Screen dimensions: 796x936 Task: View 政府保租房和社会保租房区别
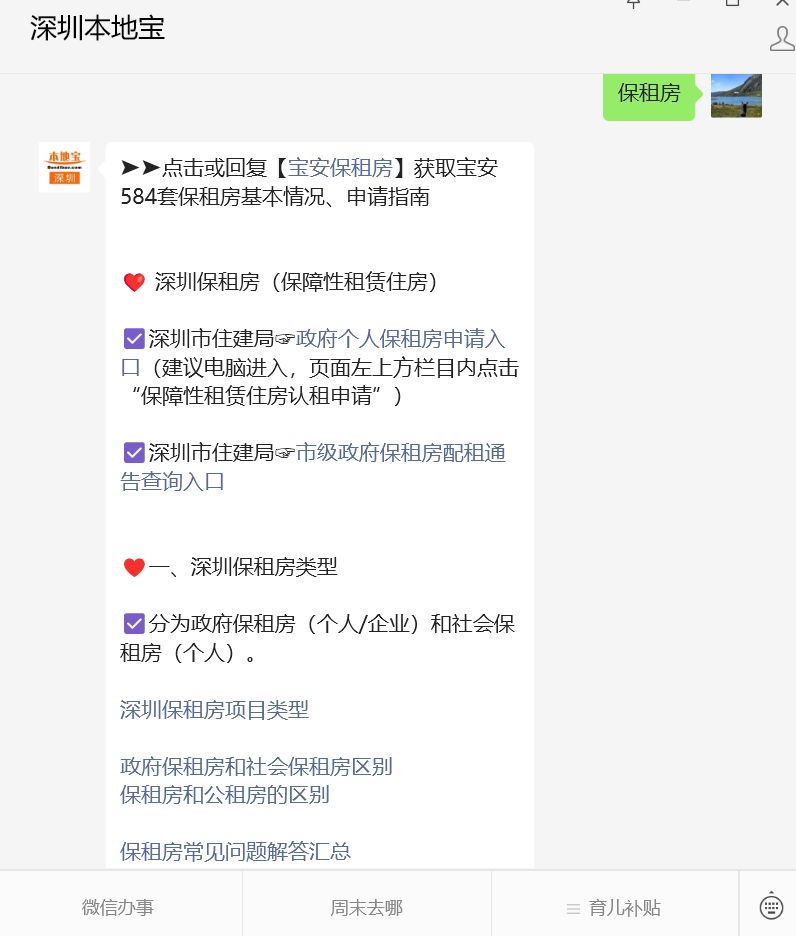tap(256, 767)
